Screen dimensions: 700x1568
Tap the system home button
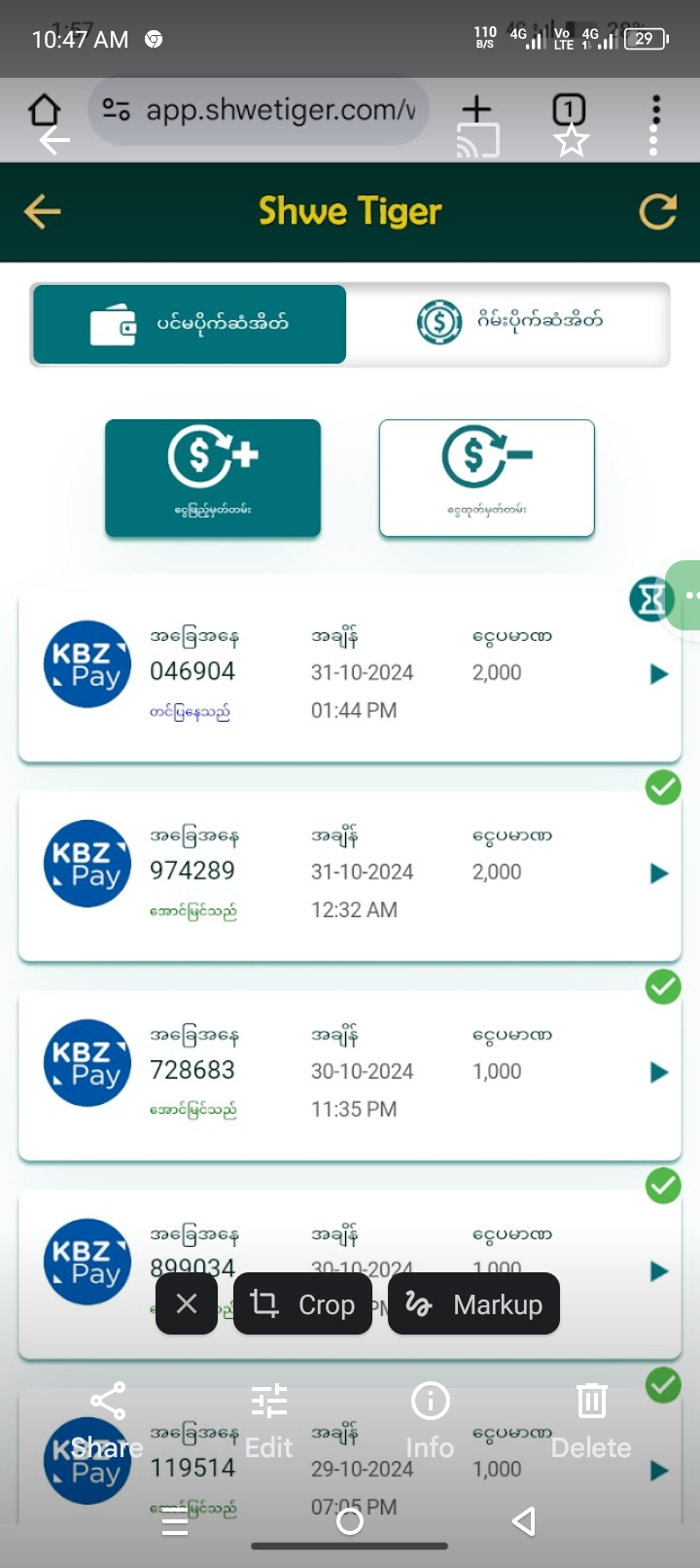click(x=350, y=1521)
